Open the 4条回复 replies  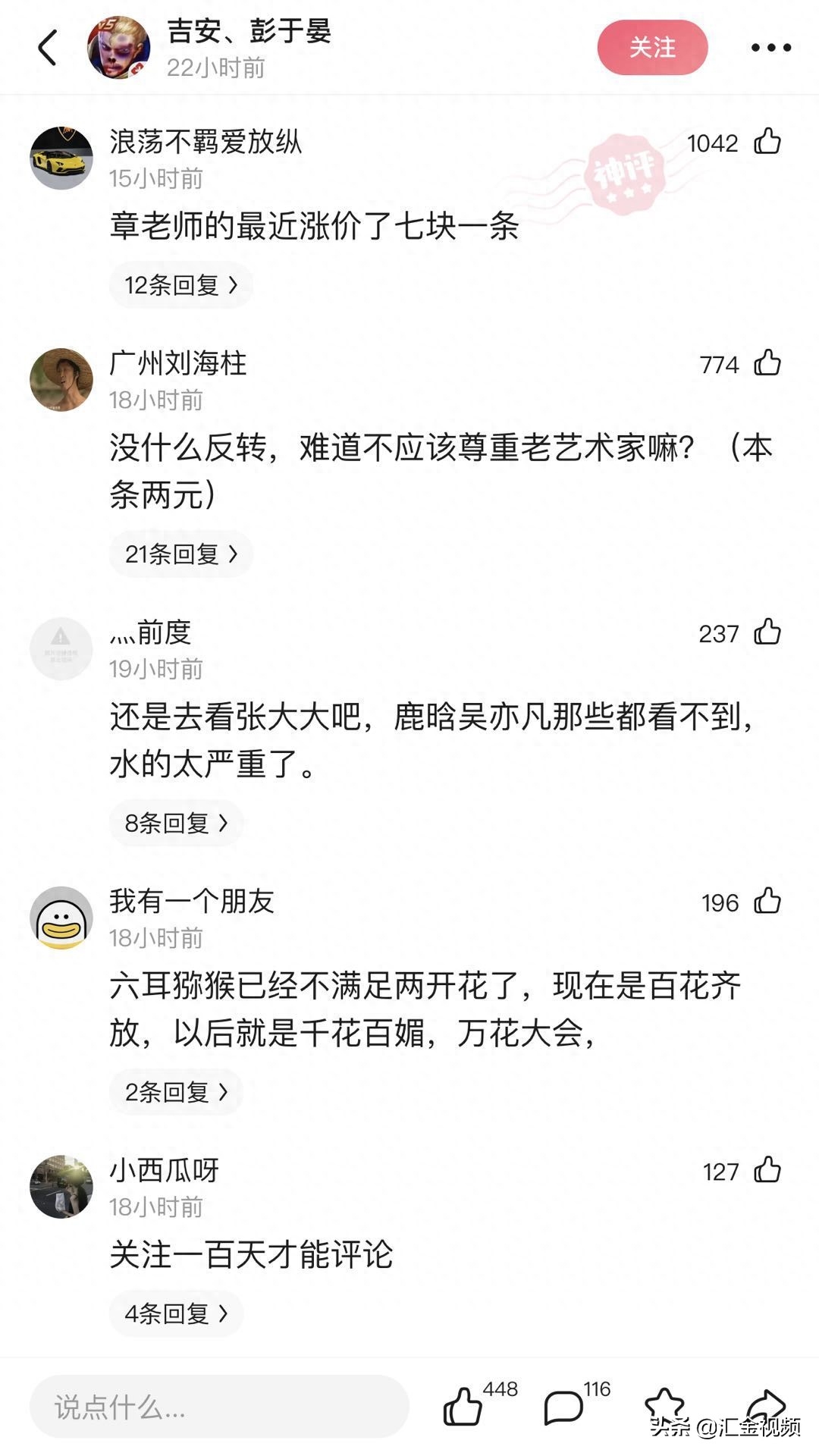[x=176, y=1313]
